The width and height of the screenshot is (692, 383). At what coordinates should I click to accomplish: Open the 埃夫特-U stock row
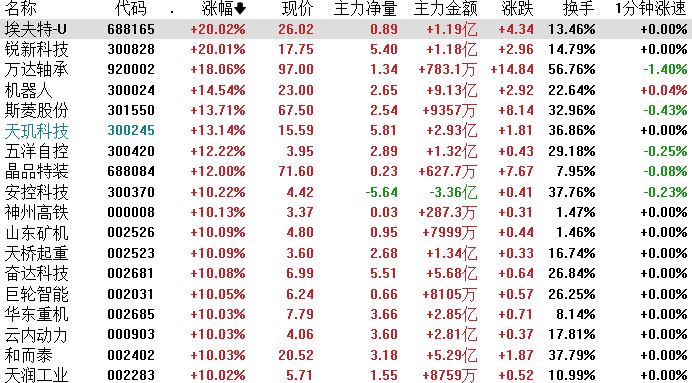346,29
